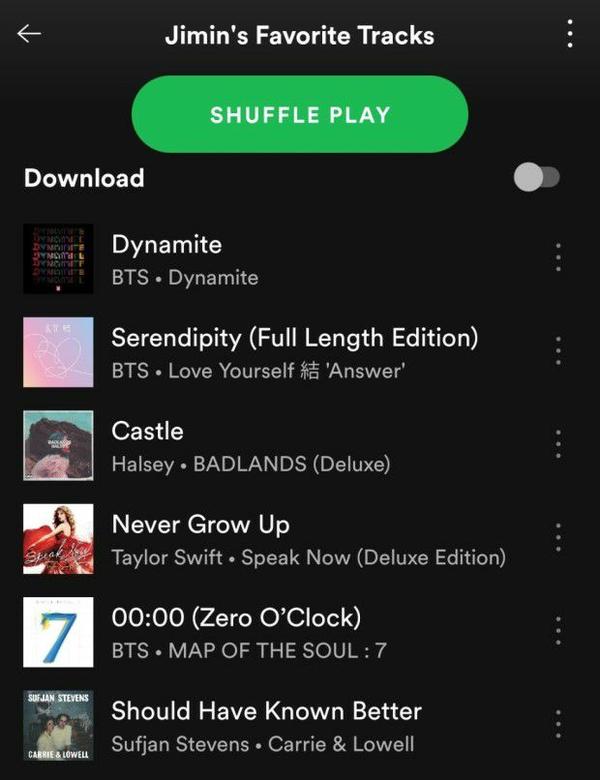Go back using the arrow

(29, 34)
